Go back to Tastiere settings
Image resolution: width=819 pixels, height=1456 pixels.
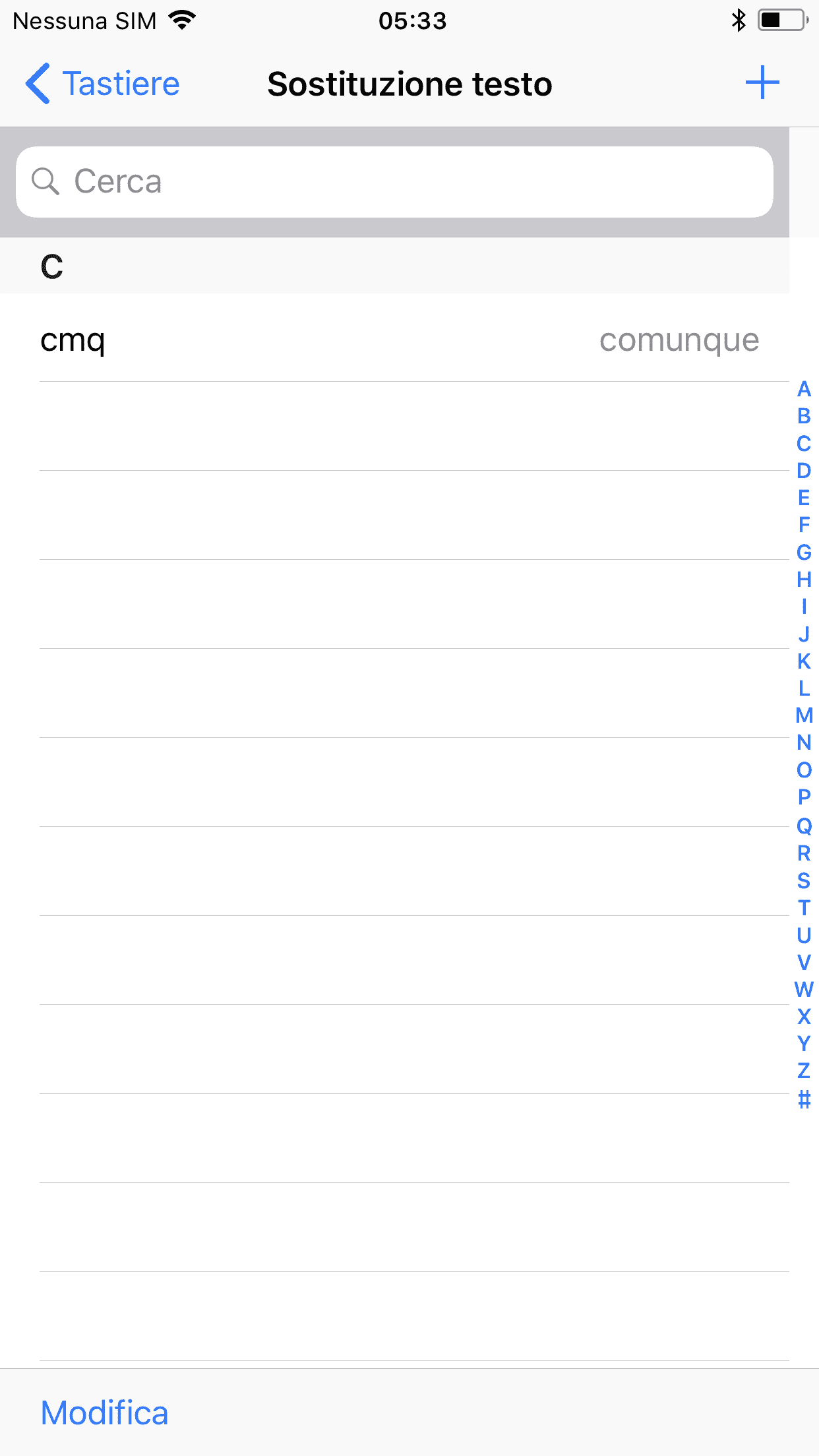click(102, 84)
